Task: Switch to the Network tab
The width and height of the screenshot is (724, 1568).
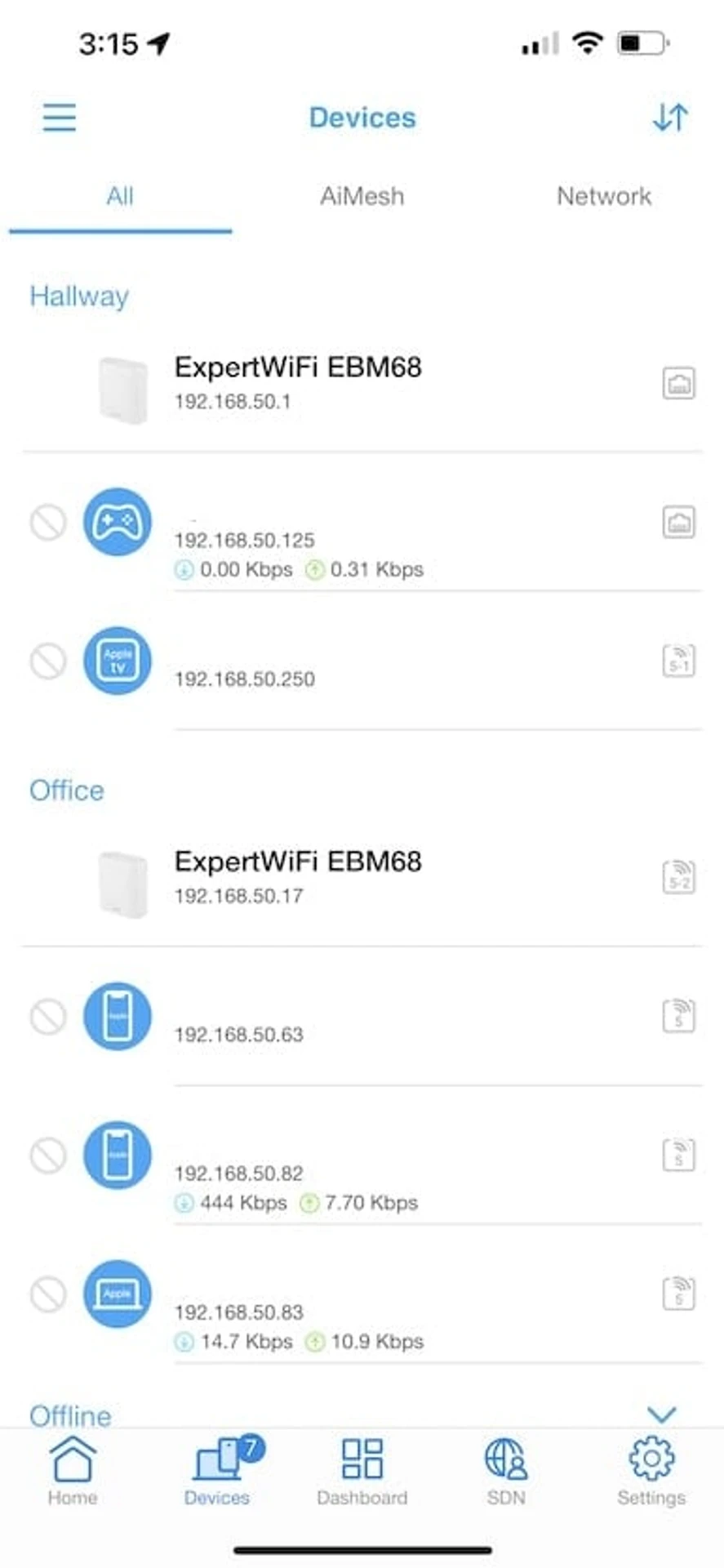Action: point(603,196)
